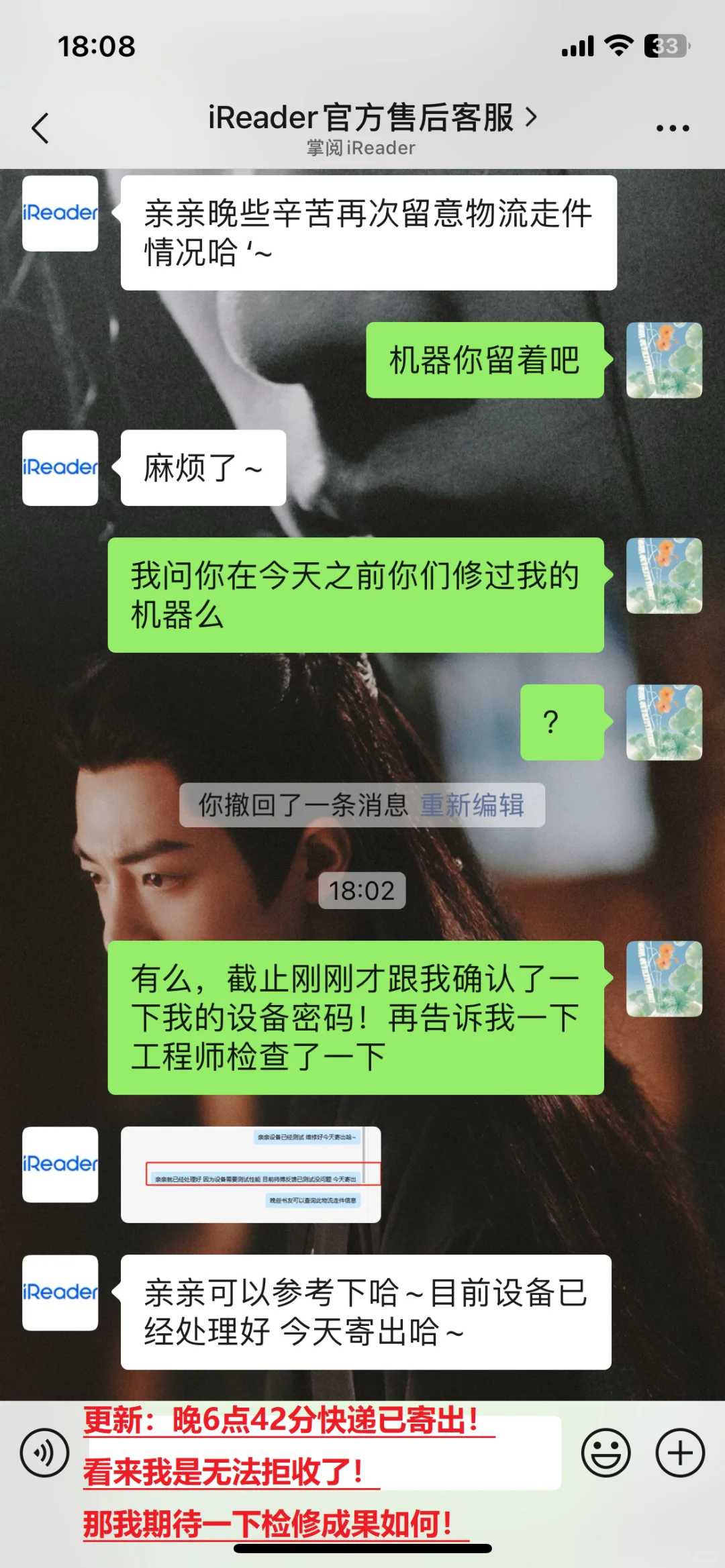Open my avatar beside the 机器你留着吧 message
This screenshot has height=1568, width=725.
[664, 360]
